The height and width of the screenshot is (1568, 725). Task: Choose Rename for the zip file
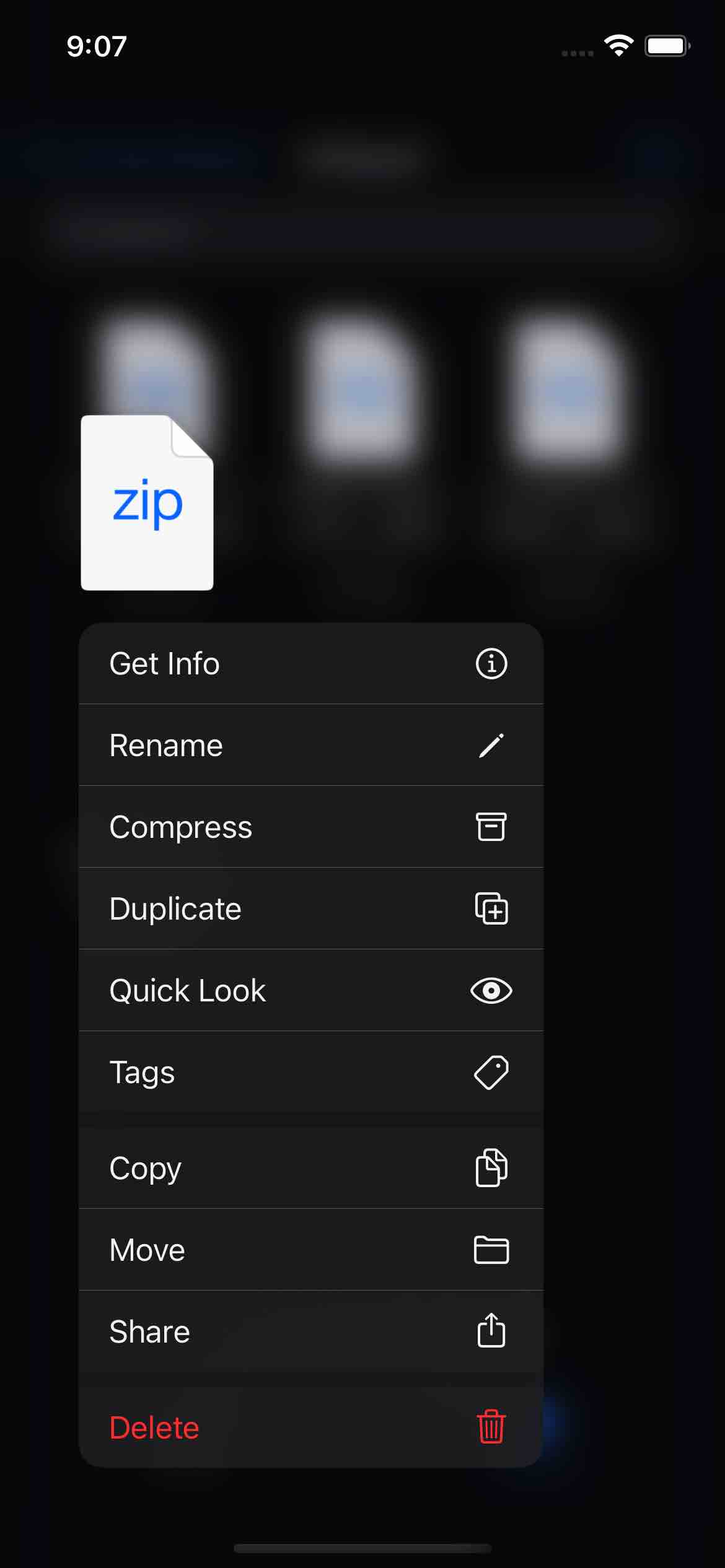[311, 745]
